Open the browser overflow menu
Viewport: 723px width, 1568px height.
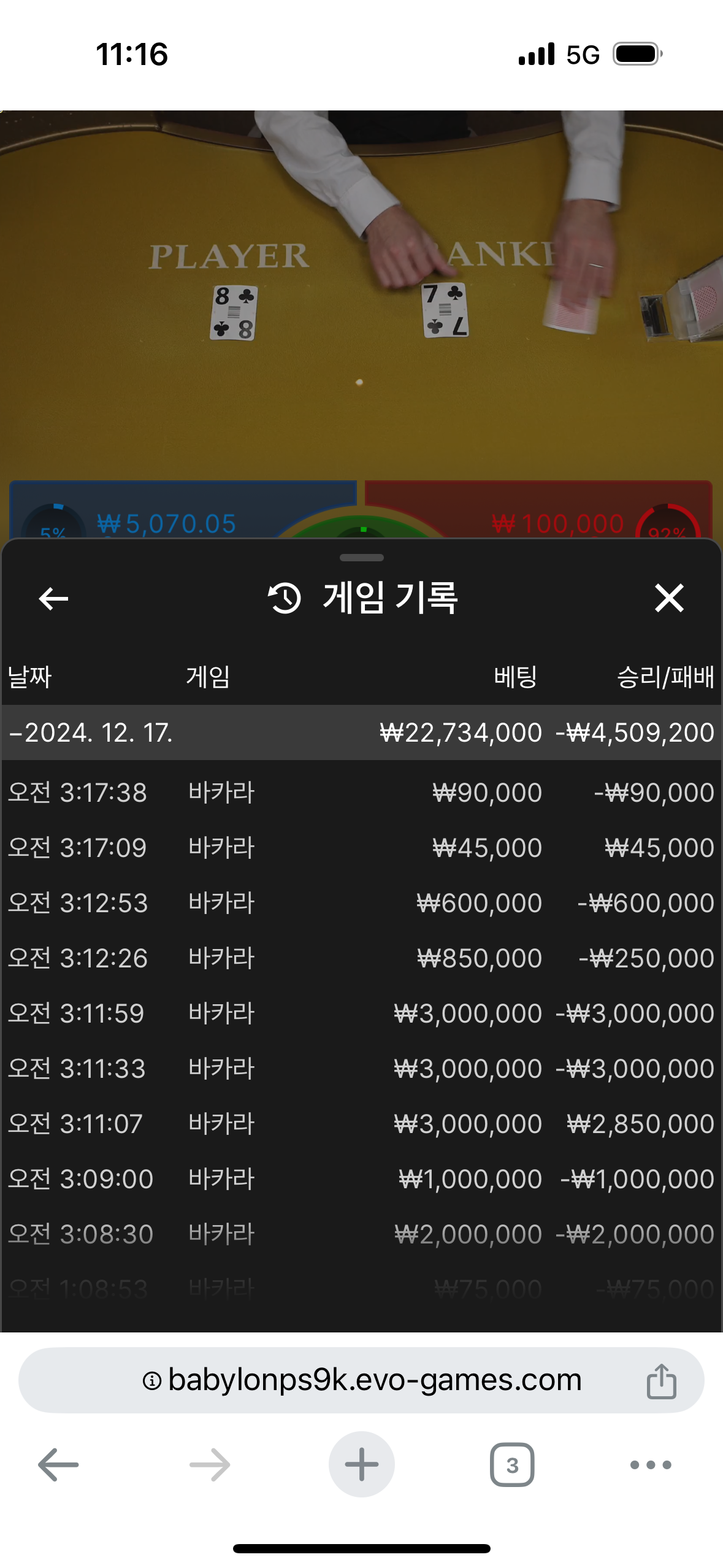click(651, 1465)
